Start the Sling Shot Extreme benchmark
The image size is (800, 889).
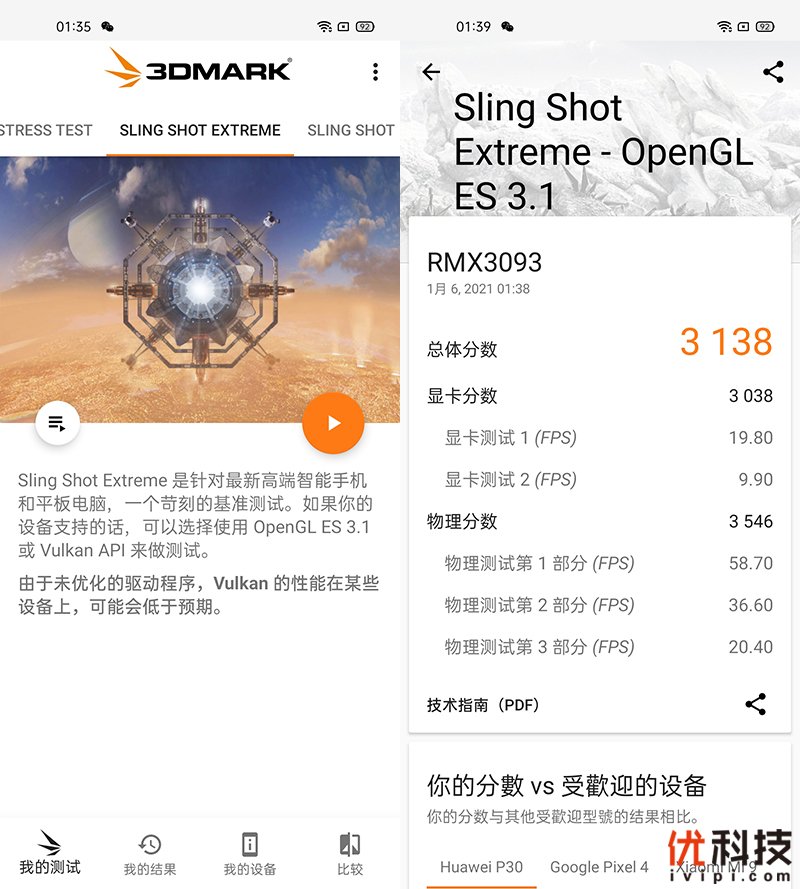point(333,423)
